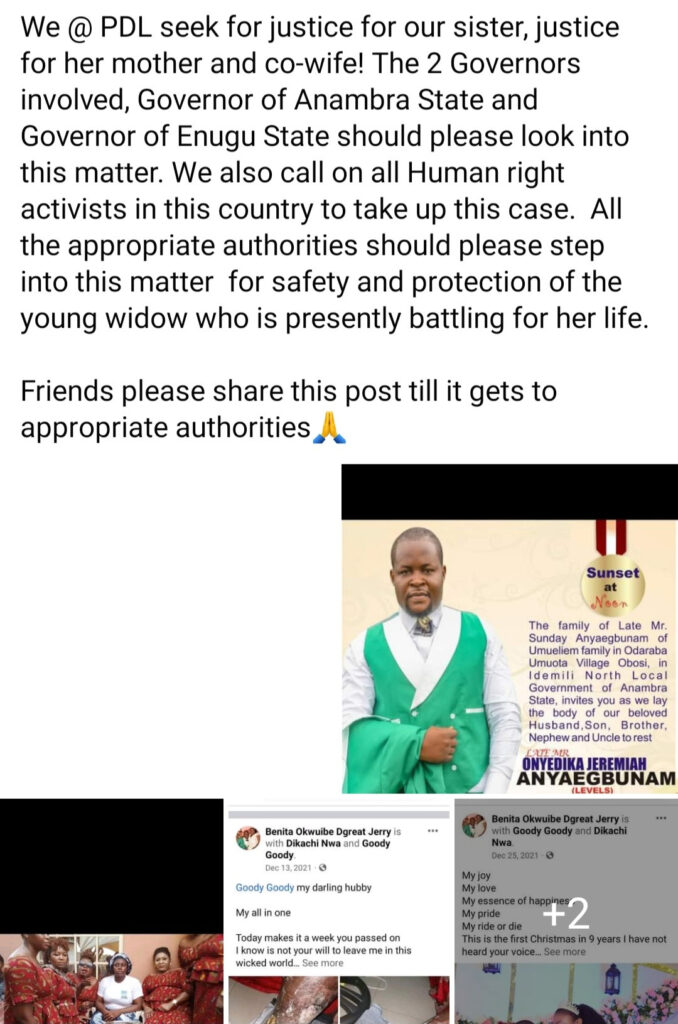The width and height of the screenshot is (678, 1024).
Task: Open the photo of women in red attire
Action: tap(111, 975)
